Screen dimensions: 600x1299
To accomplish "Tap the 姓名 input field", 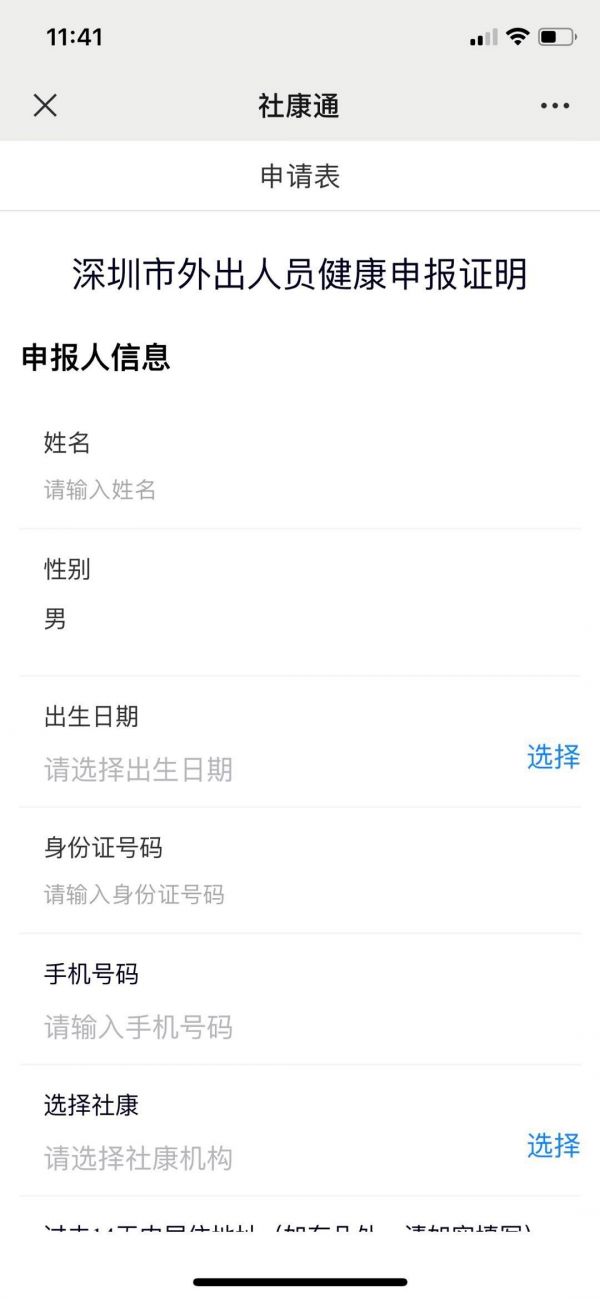I will tap(300, 490).
